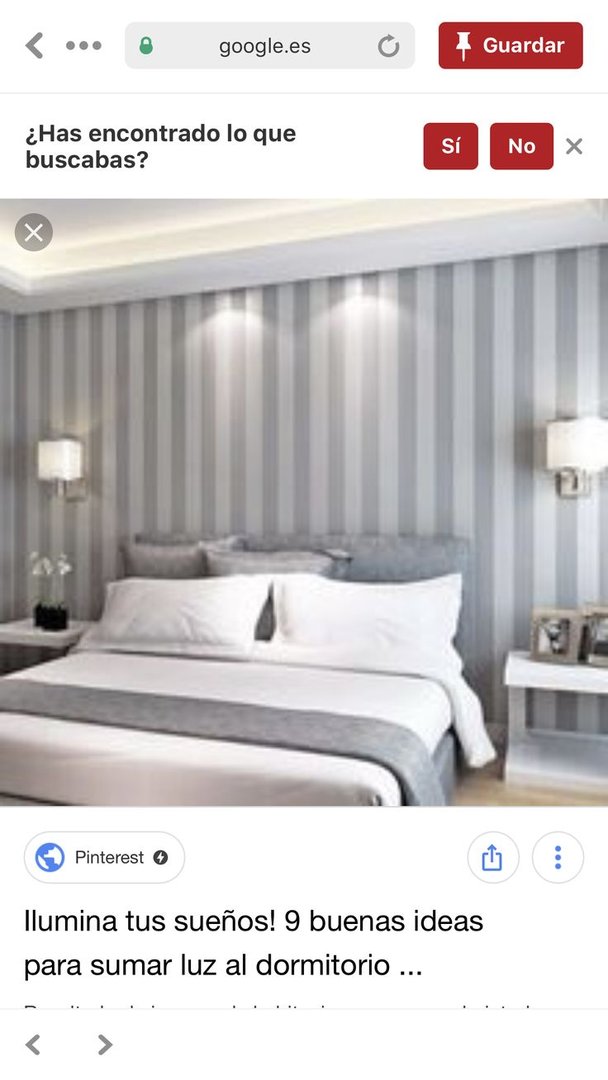Open the Ilumina tus sueños result title

coord(253,943)
